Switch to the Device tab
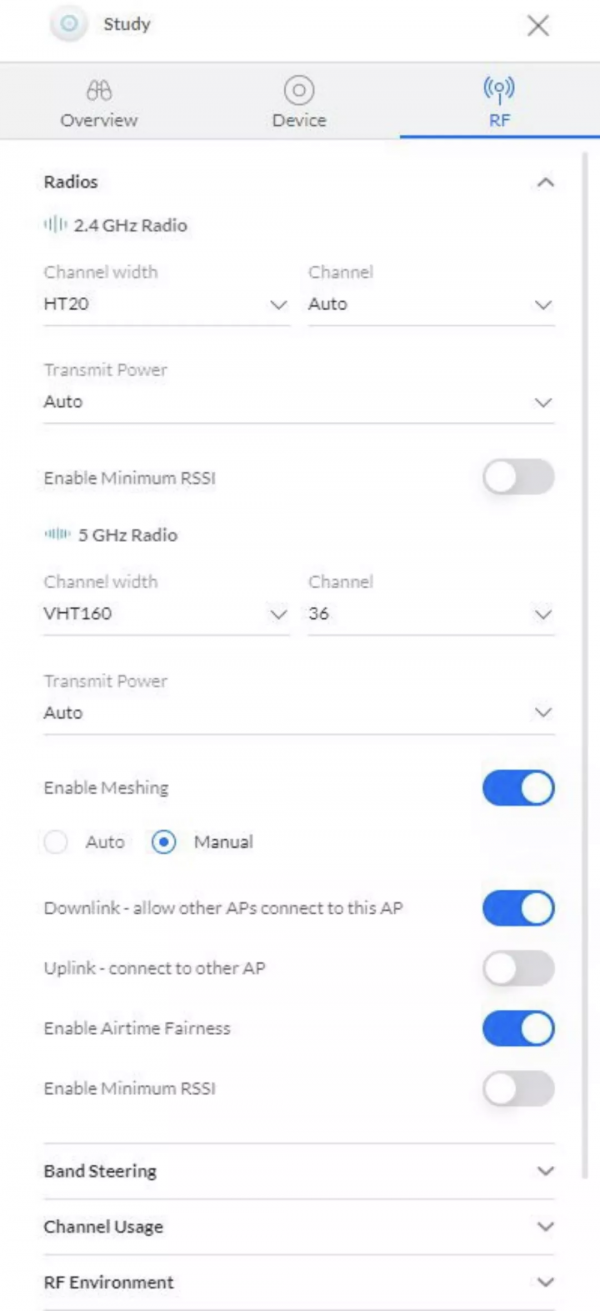 tap(299, 104)
